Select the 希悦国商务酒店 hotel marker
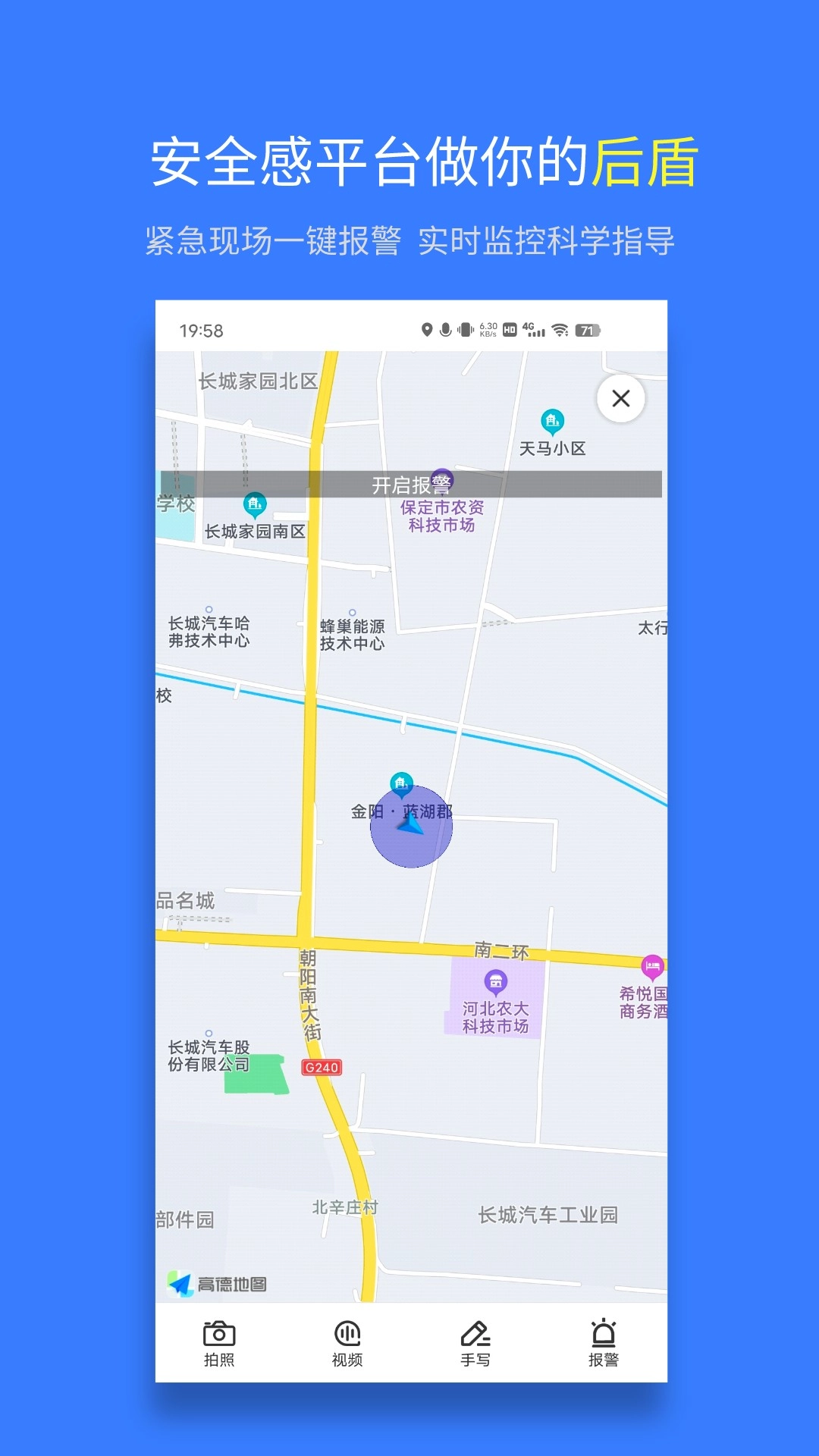 [x=651, y=966]
